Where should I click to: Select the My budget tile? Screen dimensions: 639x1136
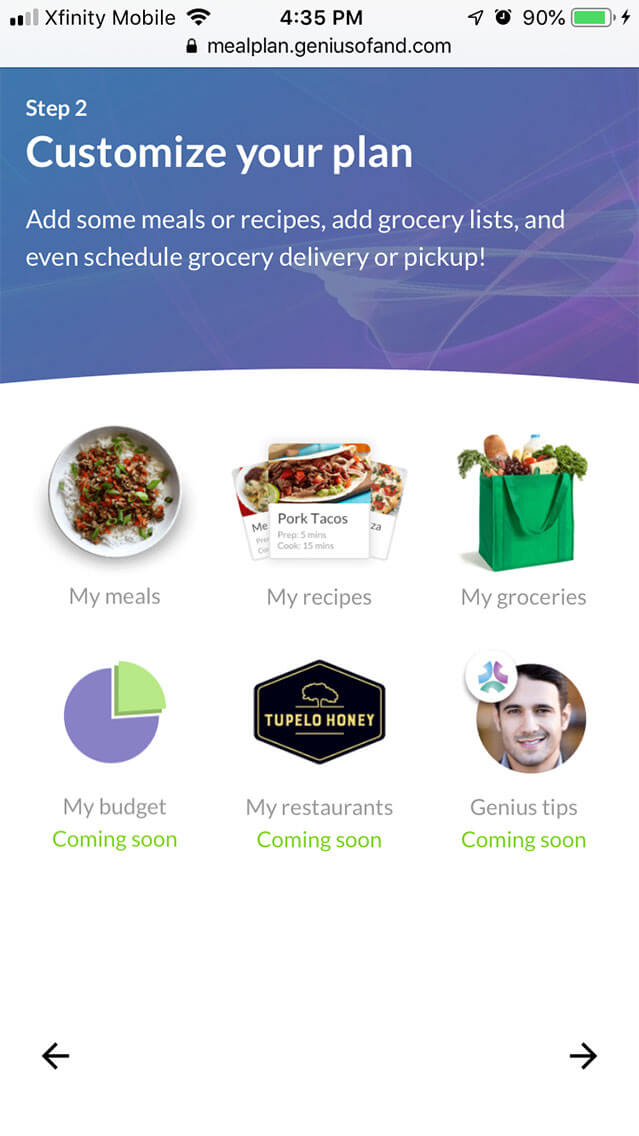click(114, 713)
